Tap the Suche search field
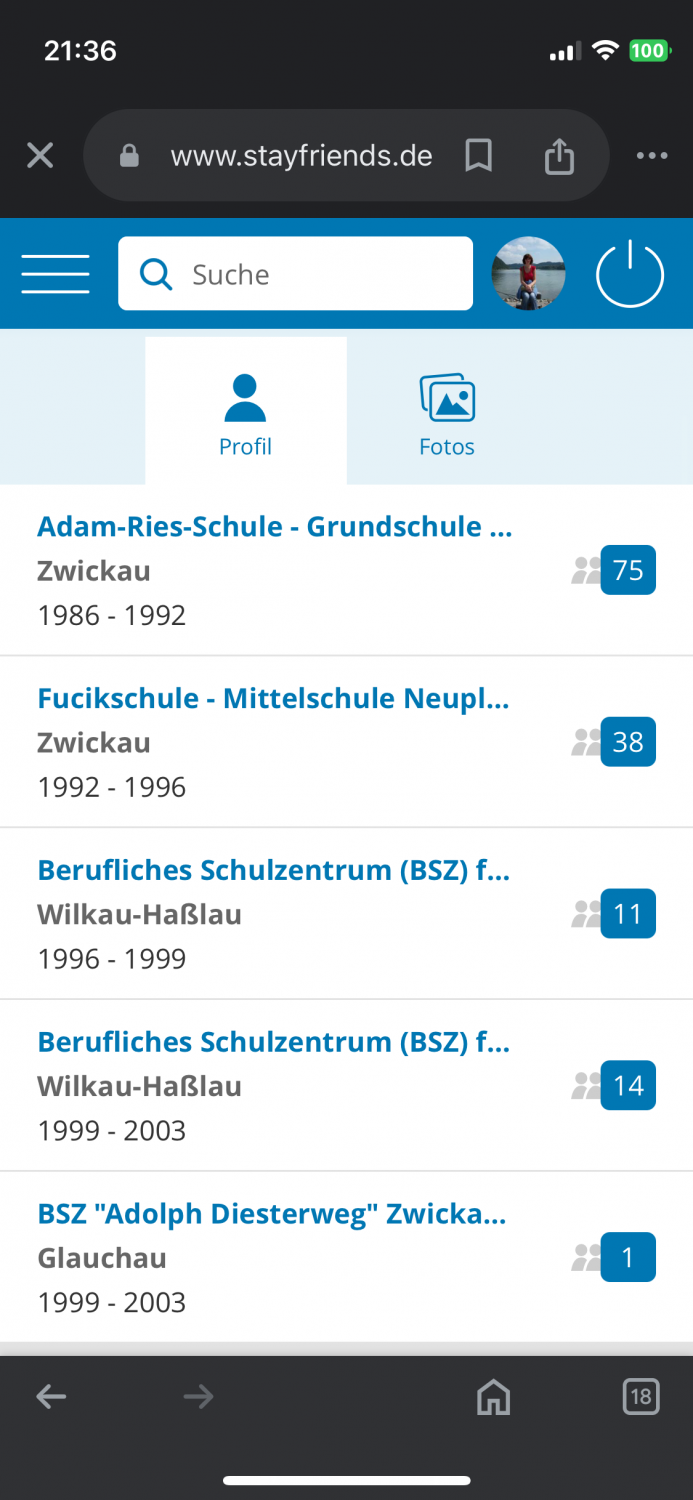Image resolution: width=693 pixels, height=1500 pixels. click(295, 273)
